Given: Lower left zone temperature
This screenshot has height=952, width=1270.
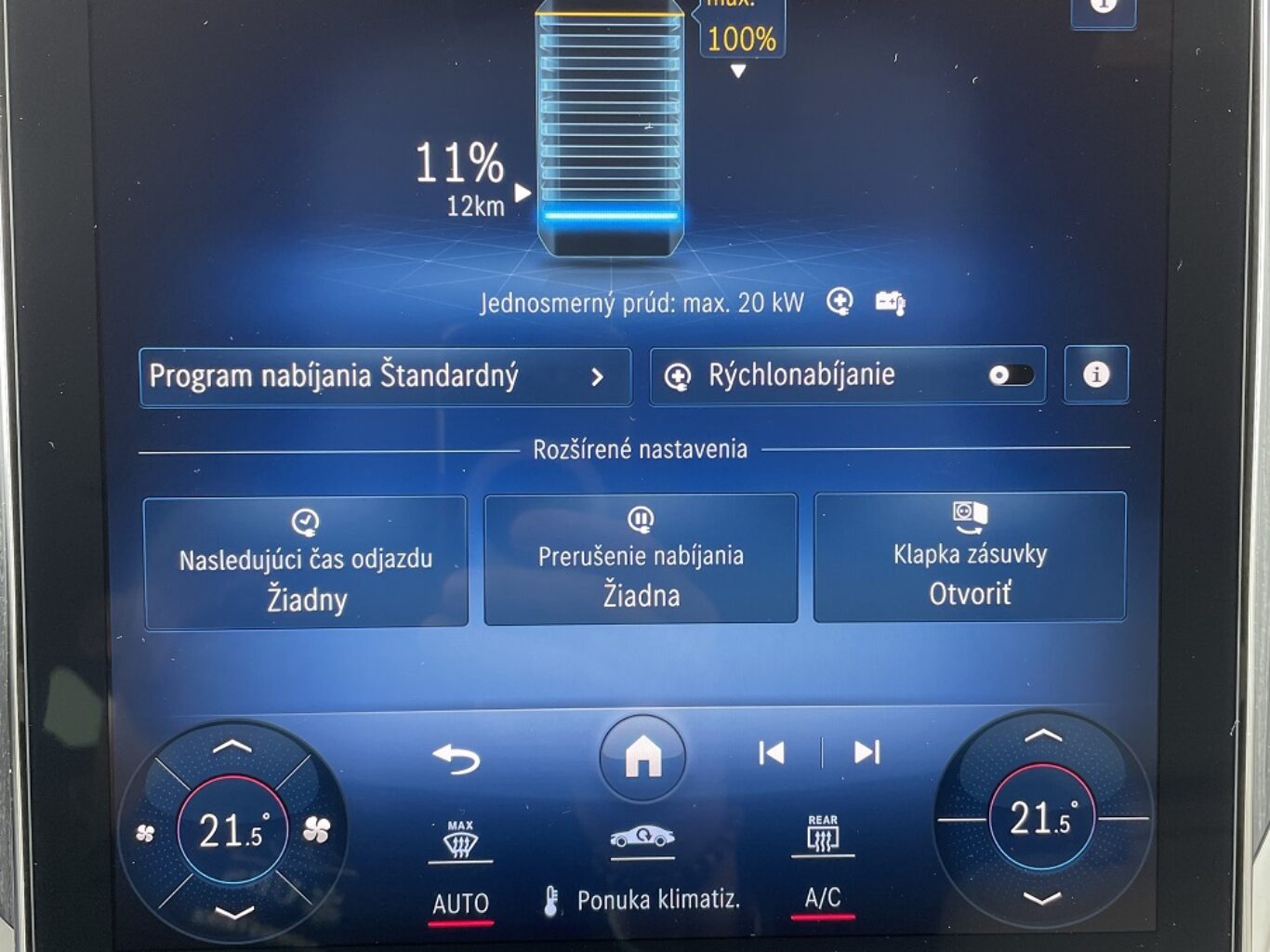Looking at the screenshot, I should coord(233,914).
